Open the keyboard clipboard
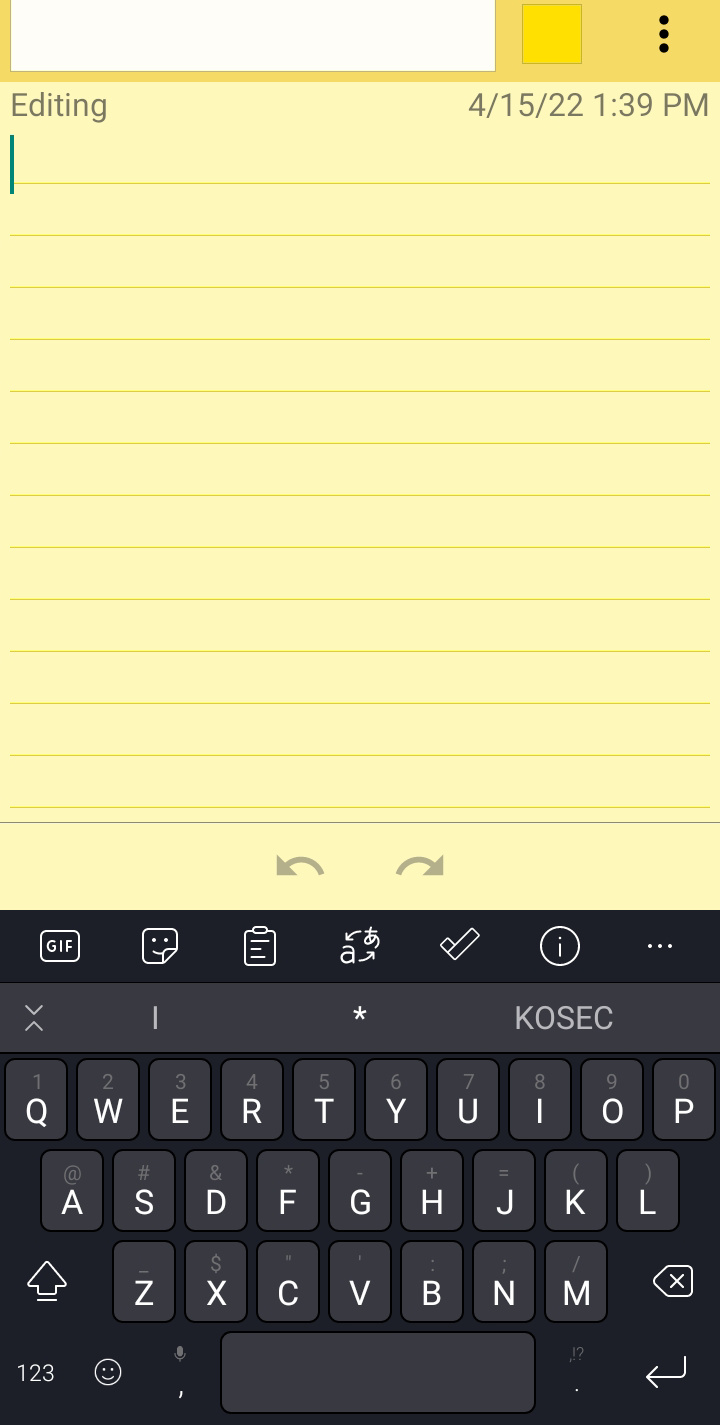The width and height of the screenshot is (720, 1425). tap(260, 946)
